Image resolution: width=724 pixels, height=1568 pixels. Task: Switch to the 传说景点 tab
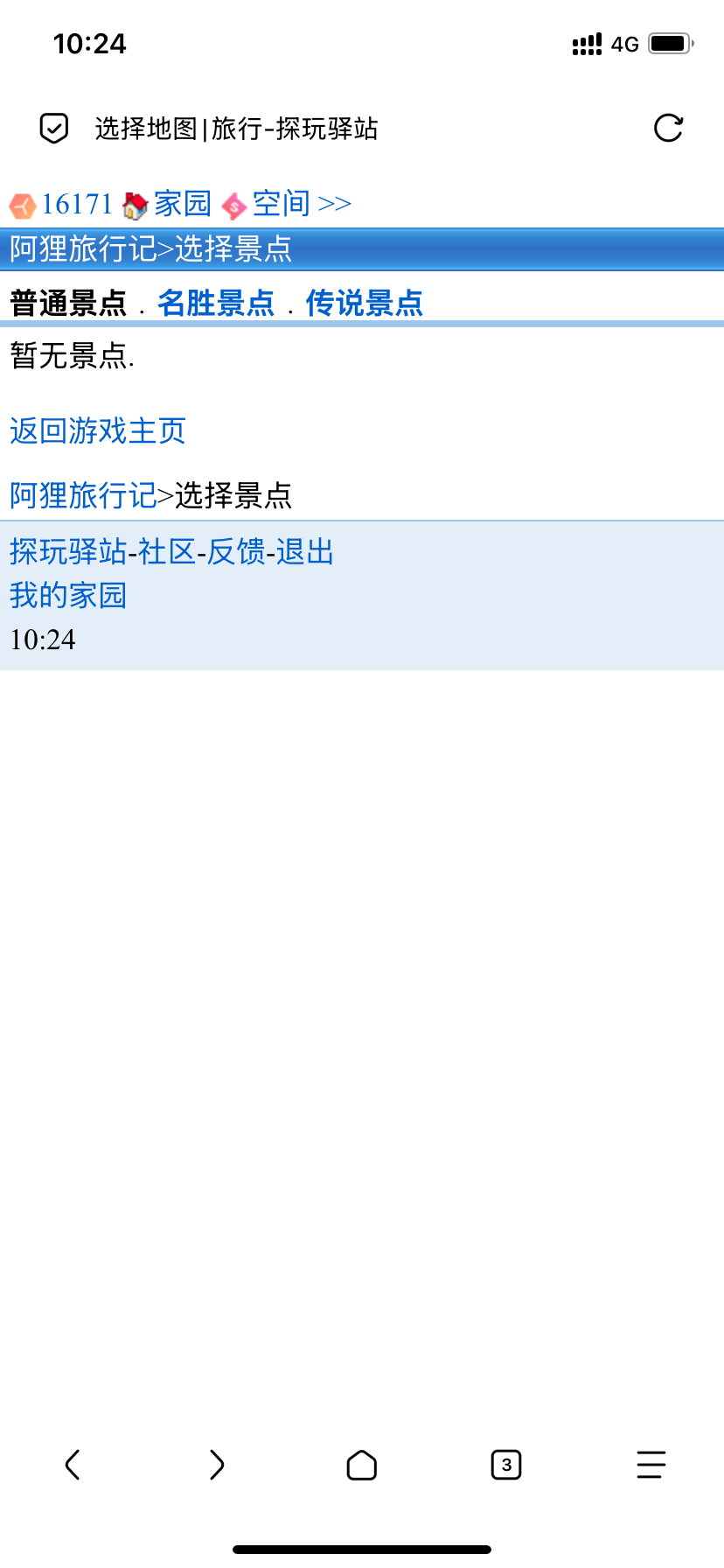pyautogui.click(x=364, y=304)
